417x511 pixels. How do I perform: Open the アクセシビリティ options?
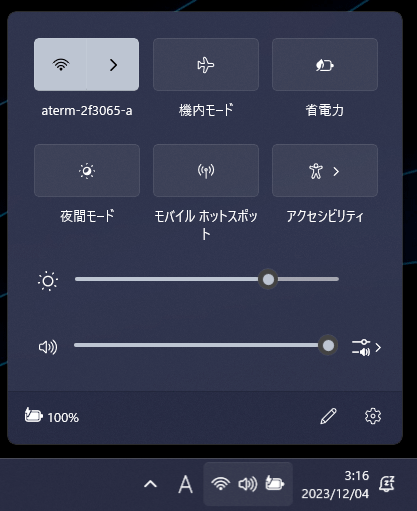coord(325,170)
